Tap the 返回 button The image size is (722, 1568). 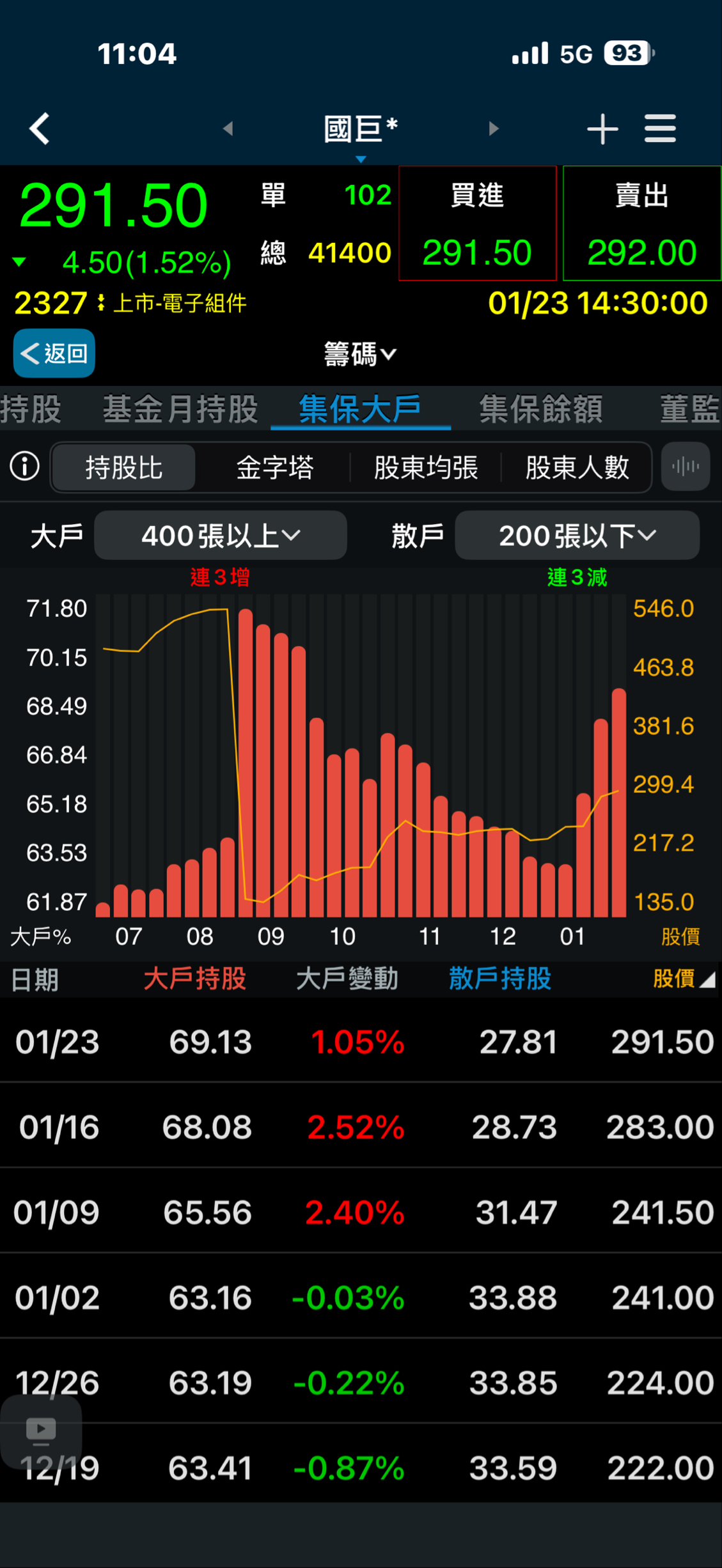54,353
